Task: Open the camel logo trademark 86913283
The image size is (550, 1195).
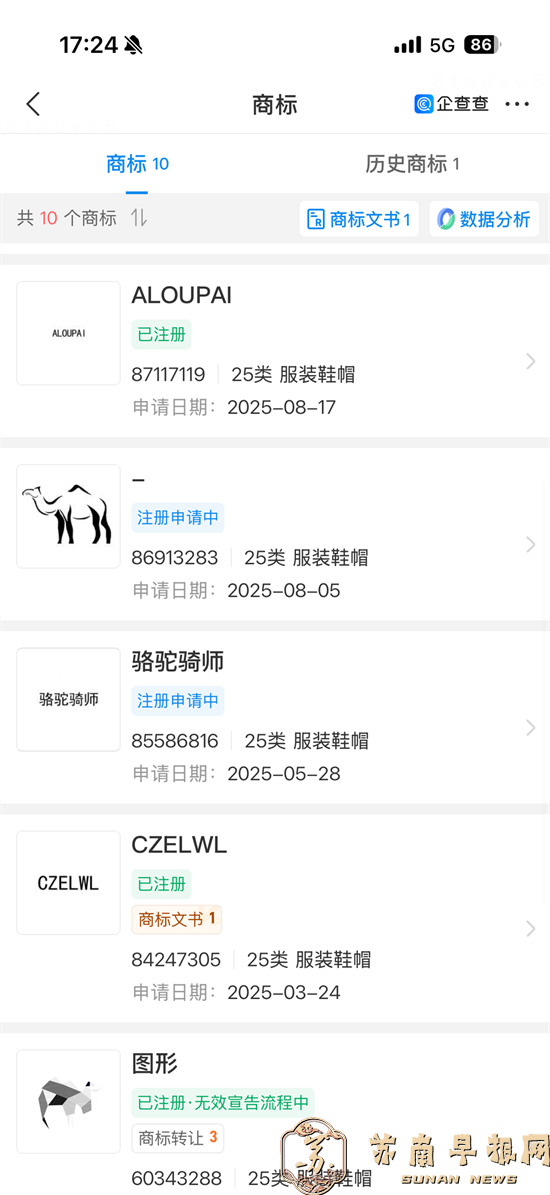Action: [x=275, y=534]
